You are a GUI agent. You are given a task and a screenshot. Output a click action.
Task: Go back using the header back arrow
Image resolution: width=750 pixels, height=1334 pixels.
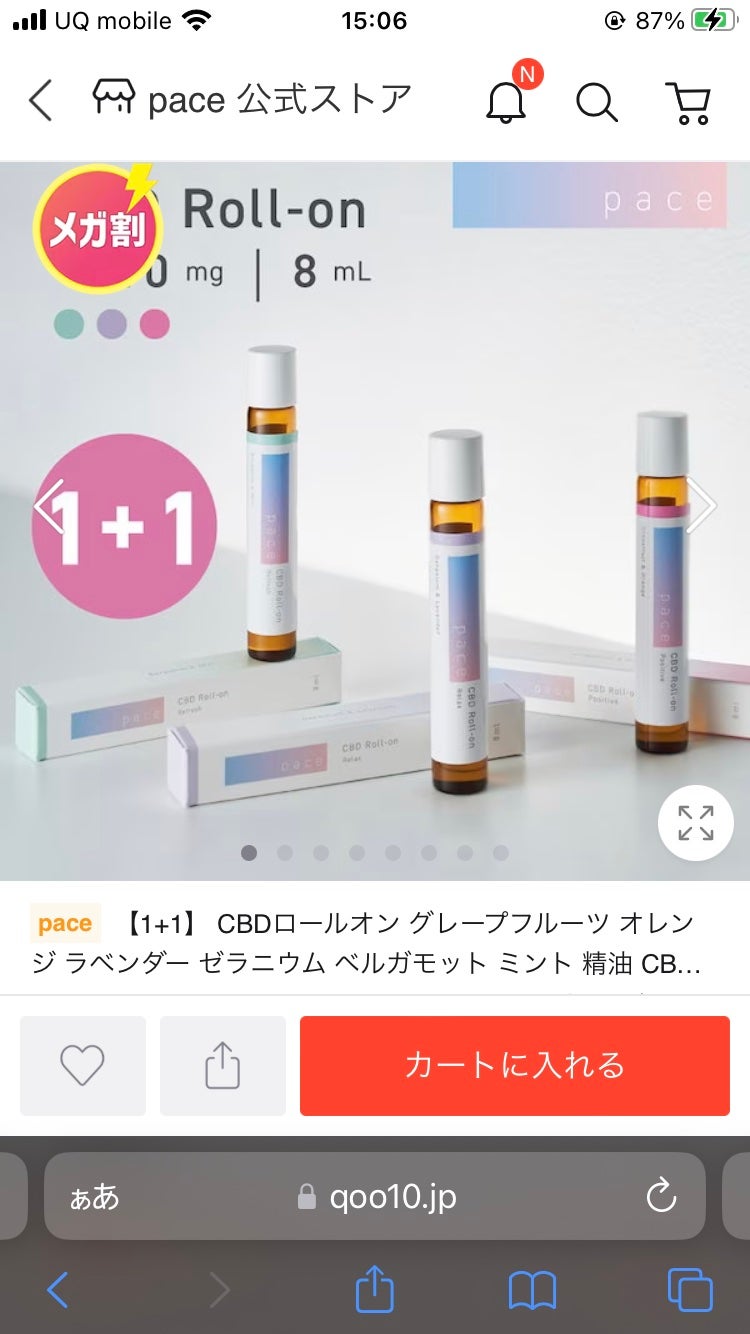pos(40,100)
